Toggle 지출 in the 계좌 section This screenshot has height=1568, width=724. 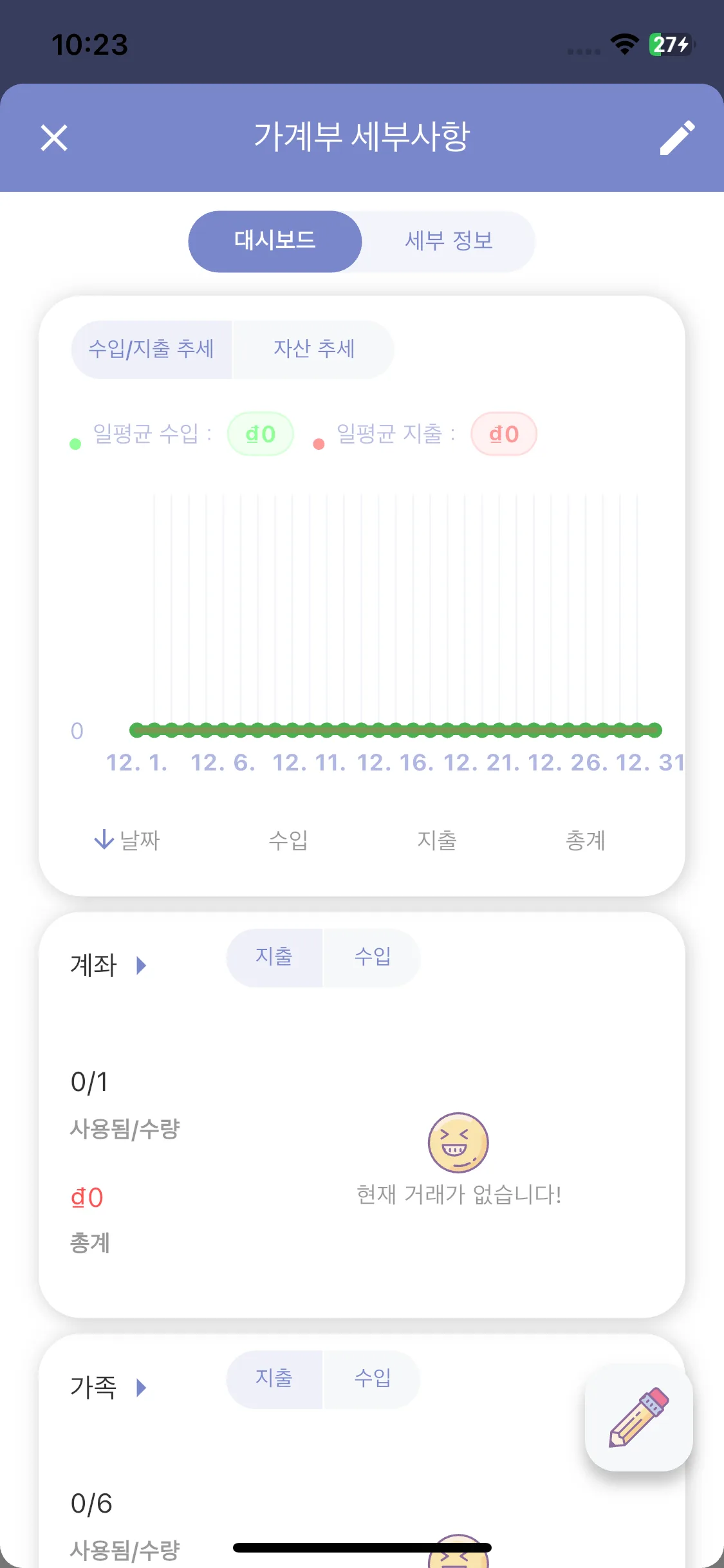(274, 957)
